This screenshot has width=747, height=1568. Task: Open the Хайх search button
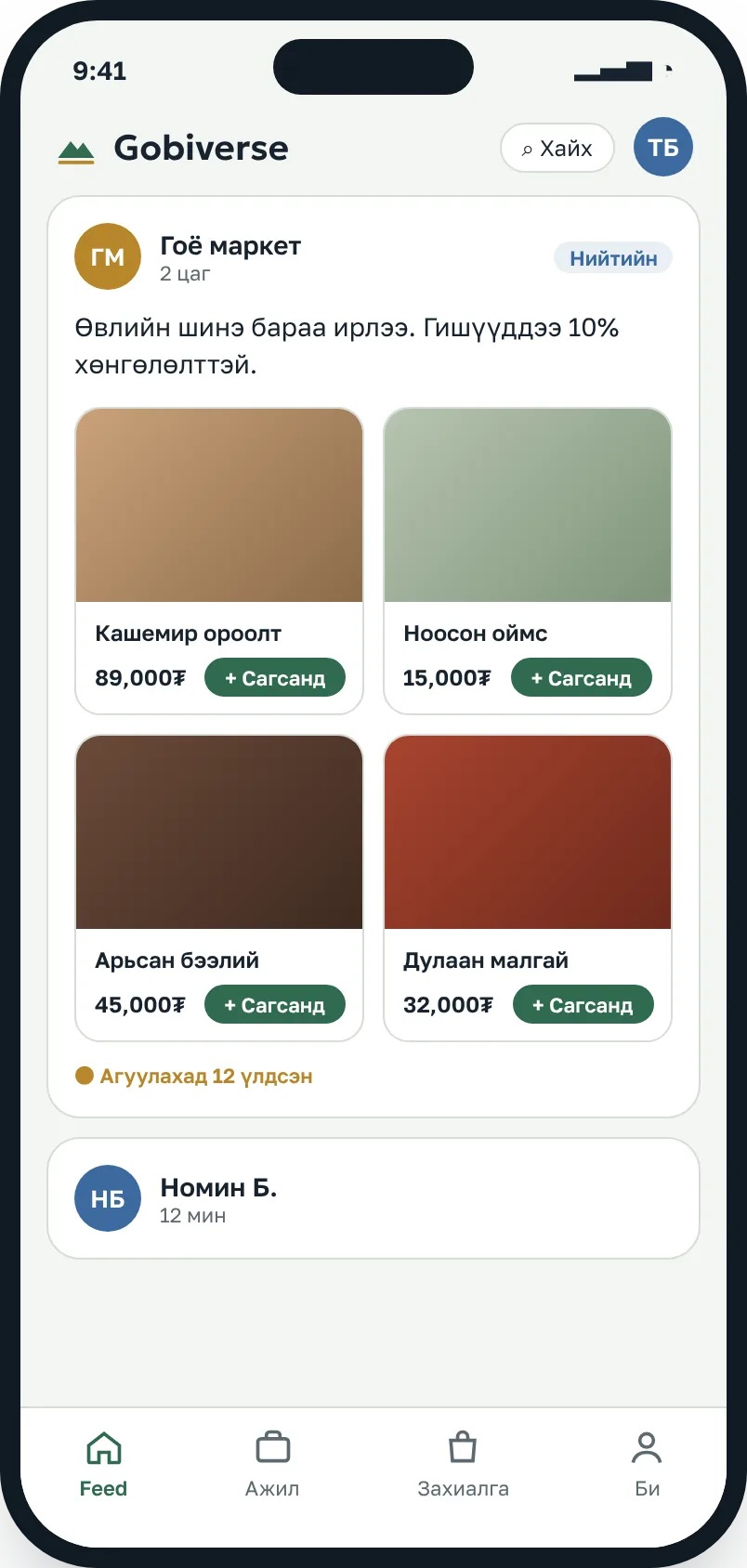point(557,148)
